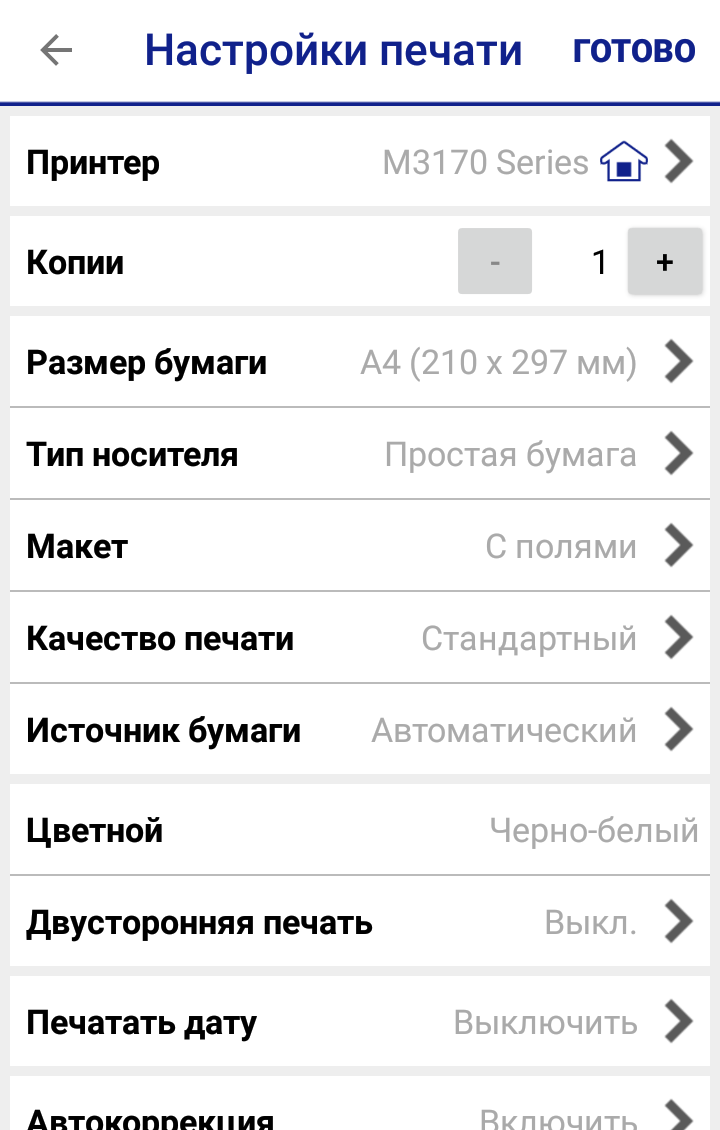Open the Печатать дату option
Image resolution: width=720 pixels, height=1130 pixels.
(360, 1022)
